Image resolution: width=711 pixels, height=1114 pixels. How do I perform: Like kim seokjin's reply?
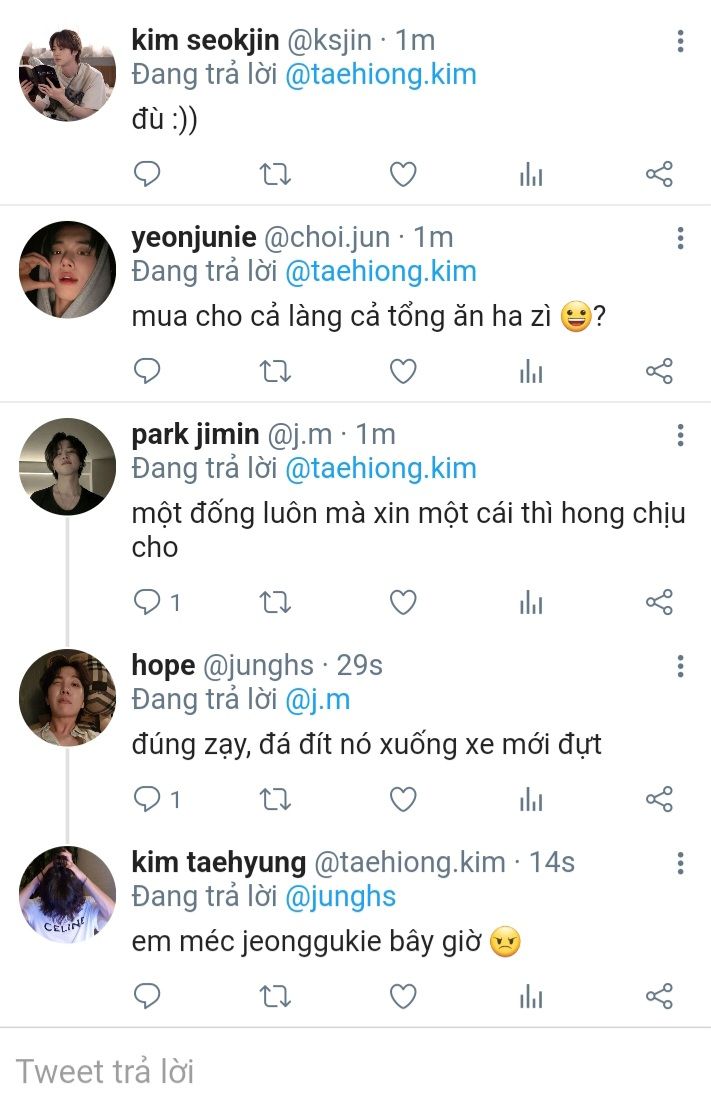tap(403, 174)
